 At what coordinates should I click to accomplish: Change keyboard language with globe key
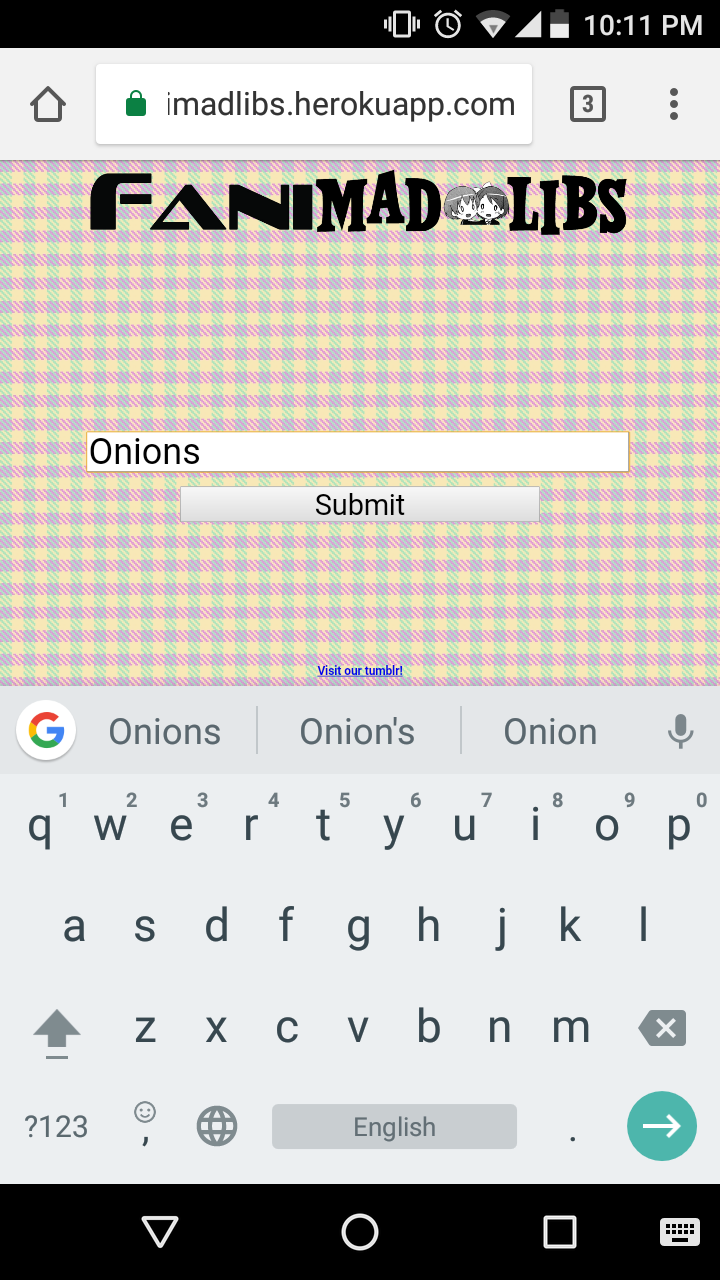point(217,1127)
